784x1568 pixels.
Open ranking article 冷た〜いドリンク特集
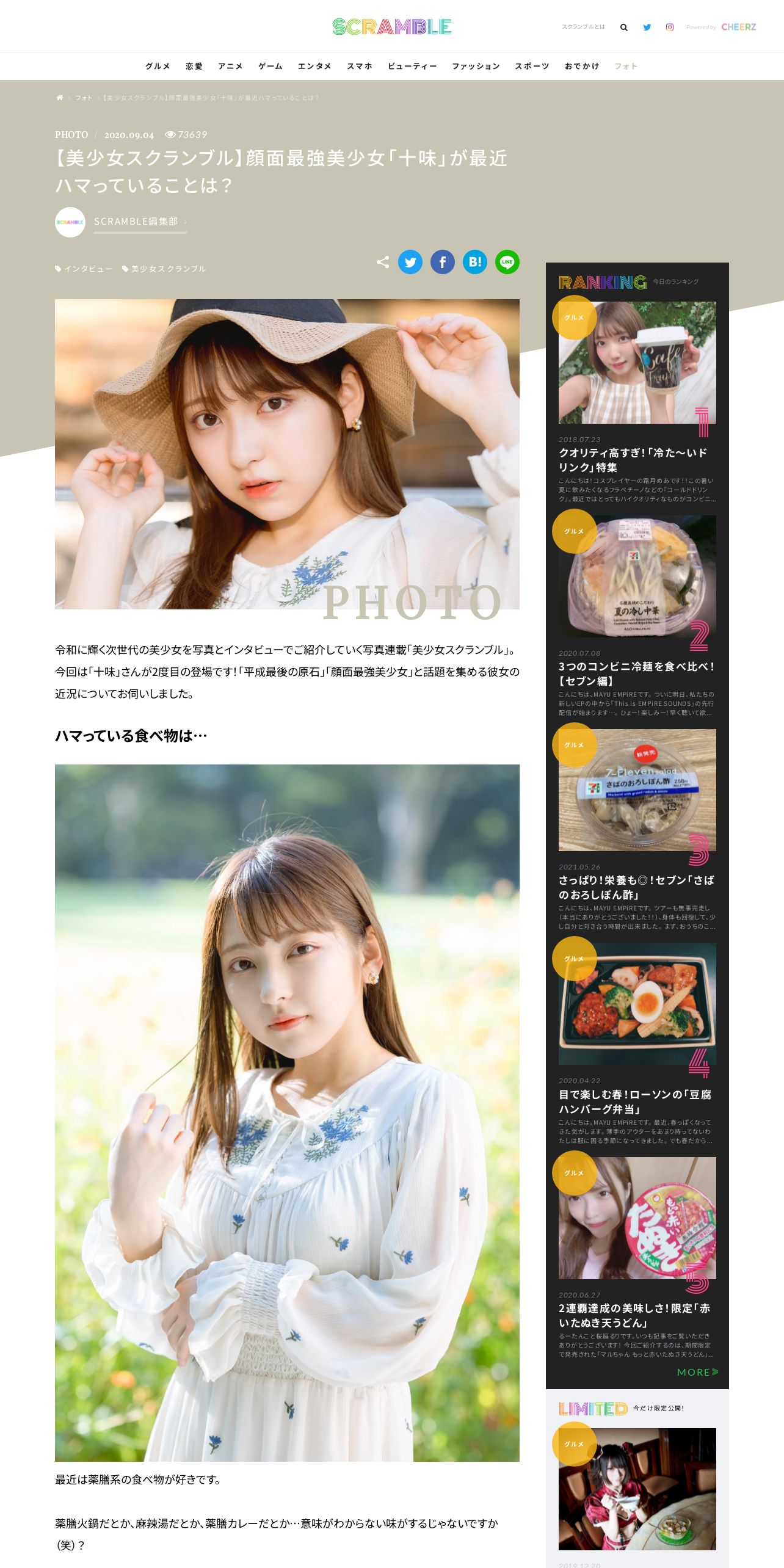click(x=633, y=460)
